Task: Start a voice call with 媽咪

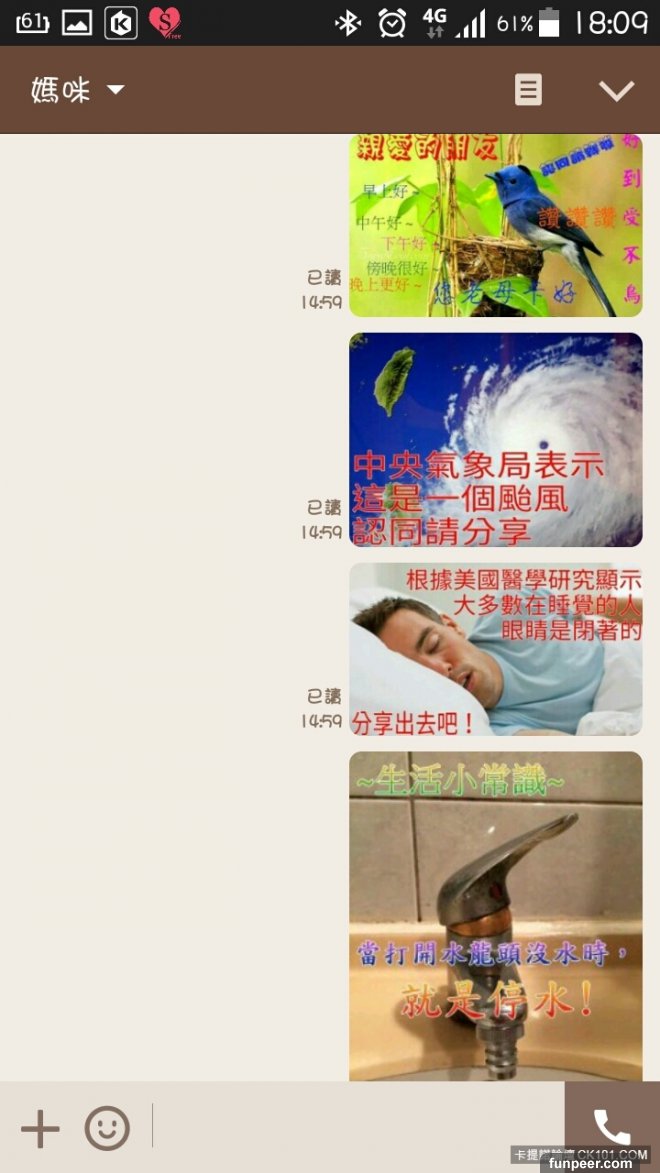Action: [611, 1127]
